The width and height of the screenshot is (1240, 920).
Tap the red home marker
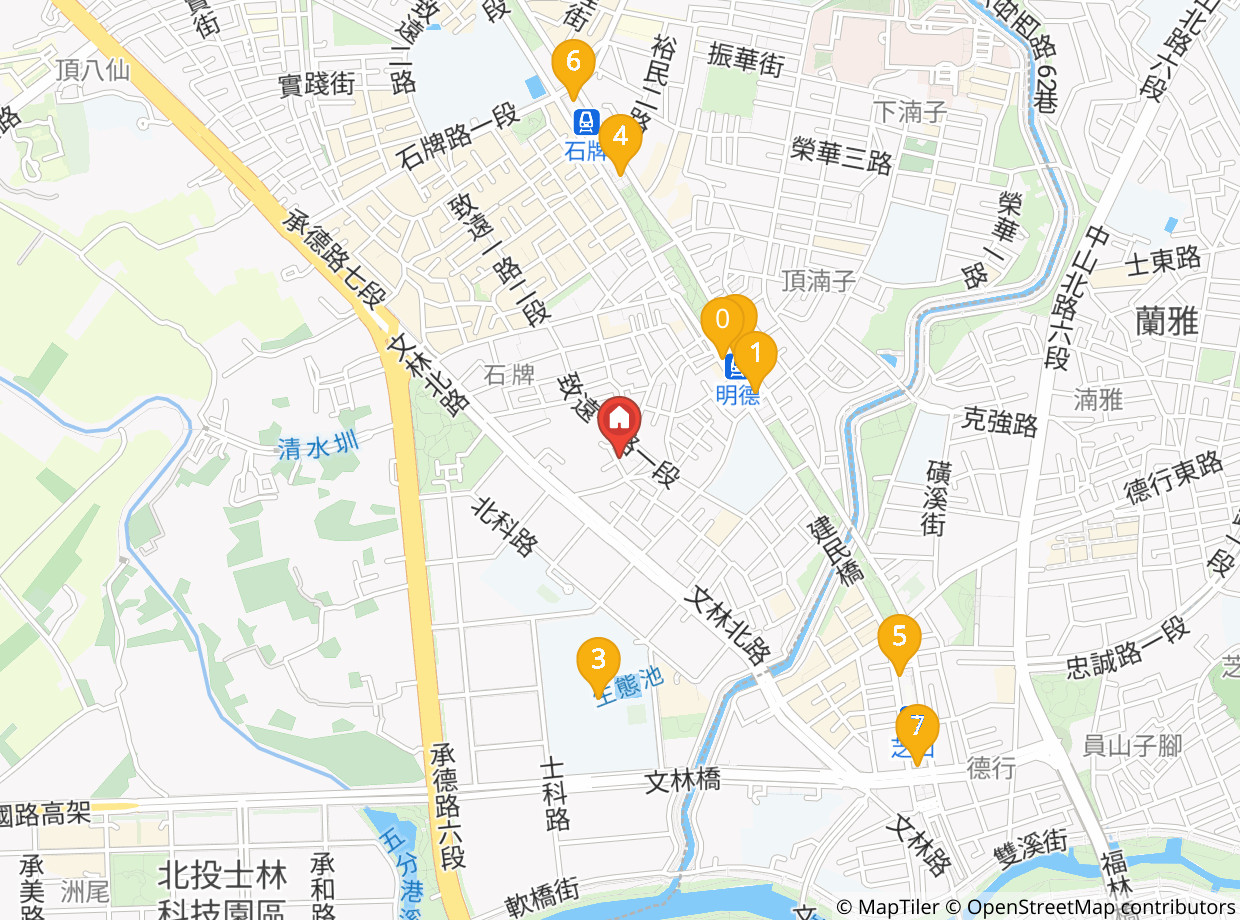(619, 422)
